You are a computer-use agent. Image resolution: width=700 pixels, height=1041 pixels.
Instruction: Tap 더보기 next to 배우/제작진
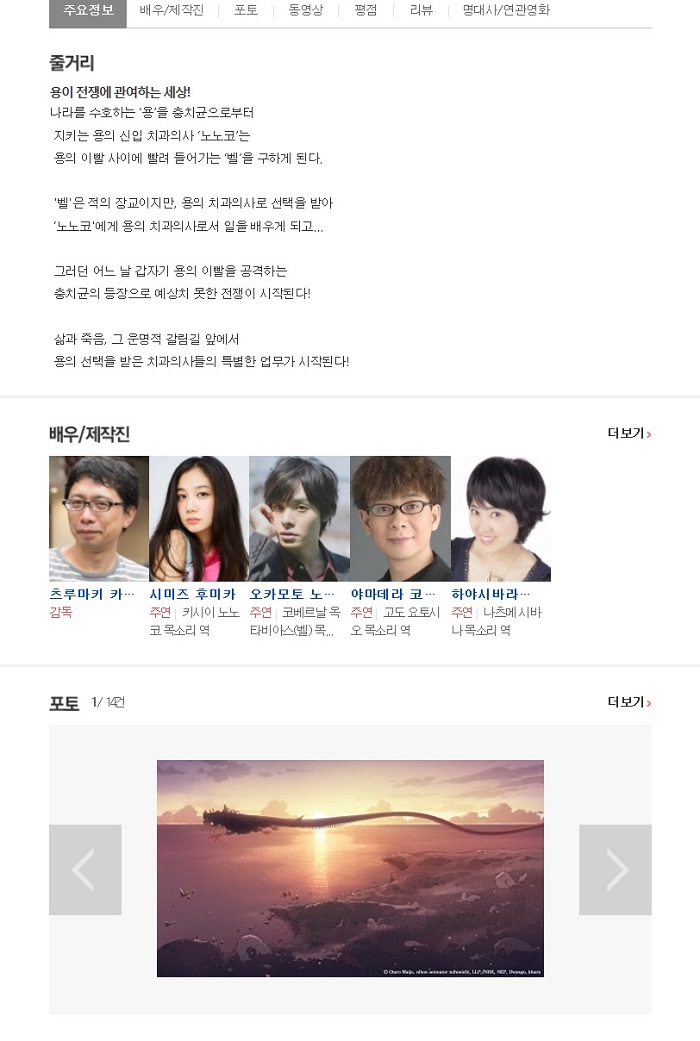click(x=629, y=434)
